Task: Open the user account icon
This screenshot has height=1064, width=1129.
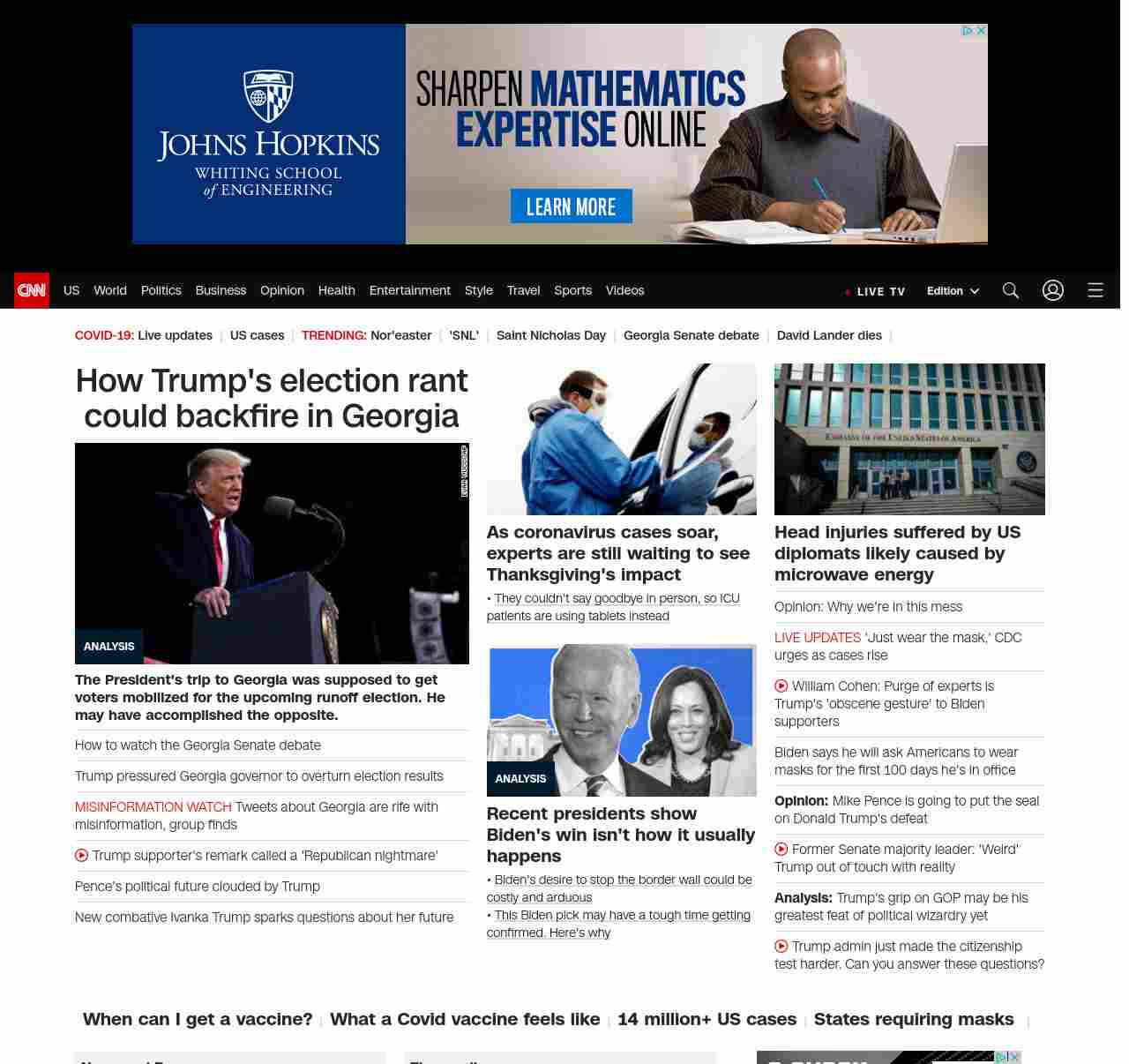Action: (1053, 290)
